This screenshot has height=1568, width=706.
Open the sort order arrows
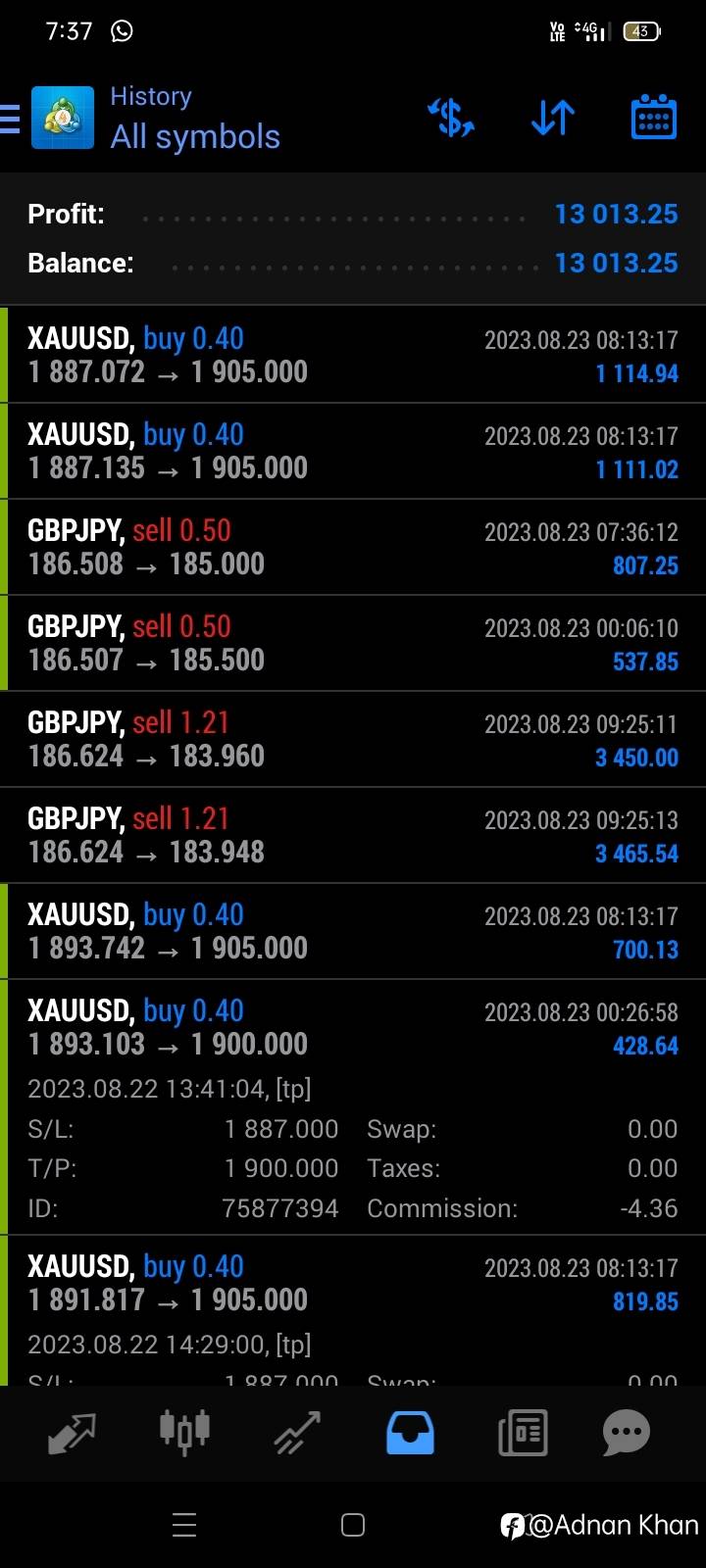click(x=553, y=119)
